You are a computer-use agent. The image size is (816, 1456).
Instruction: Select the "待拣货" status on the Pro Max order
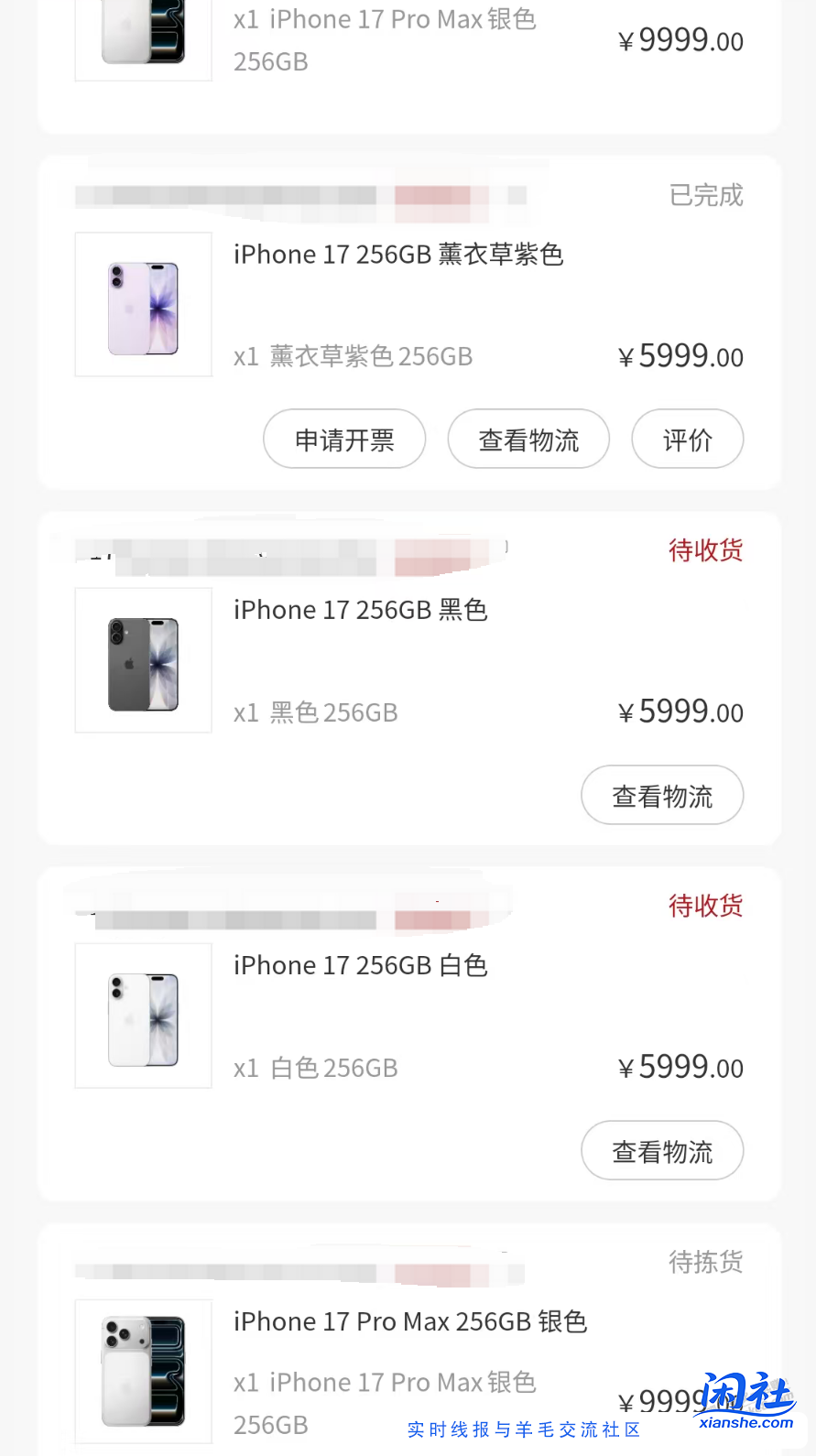click(705, 1262)
